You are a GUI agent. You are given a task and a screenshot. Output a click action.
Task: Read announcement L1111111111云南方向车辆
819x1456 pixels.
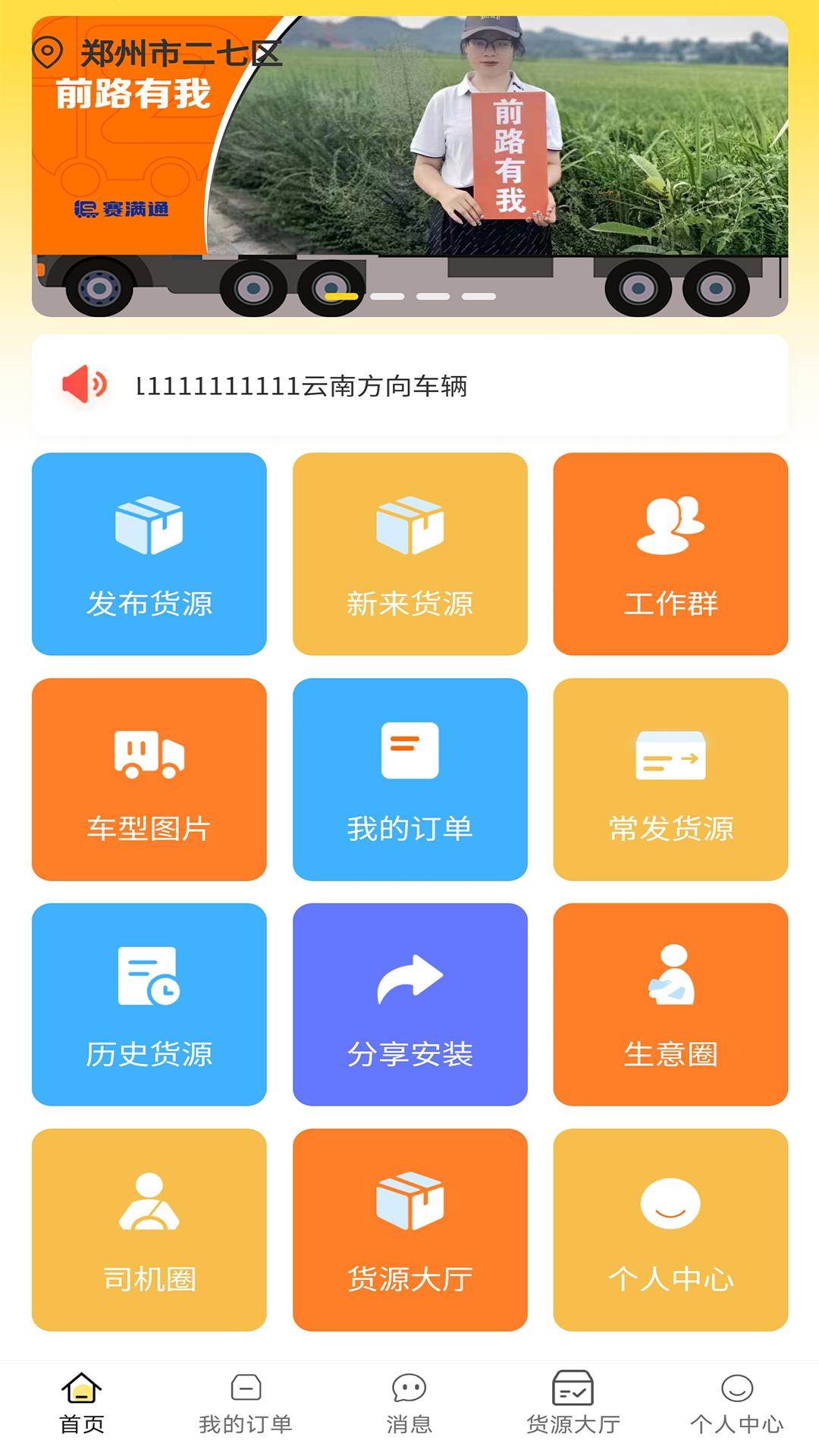(303, 384)
